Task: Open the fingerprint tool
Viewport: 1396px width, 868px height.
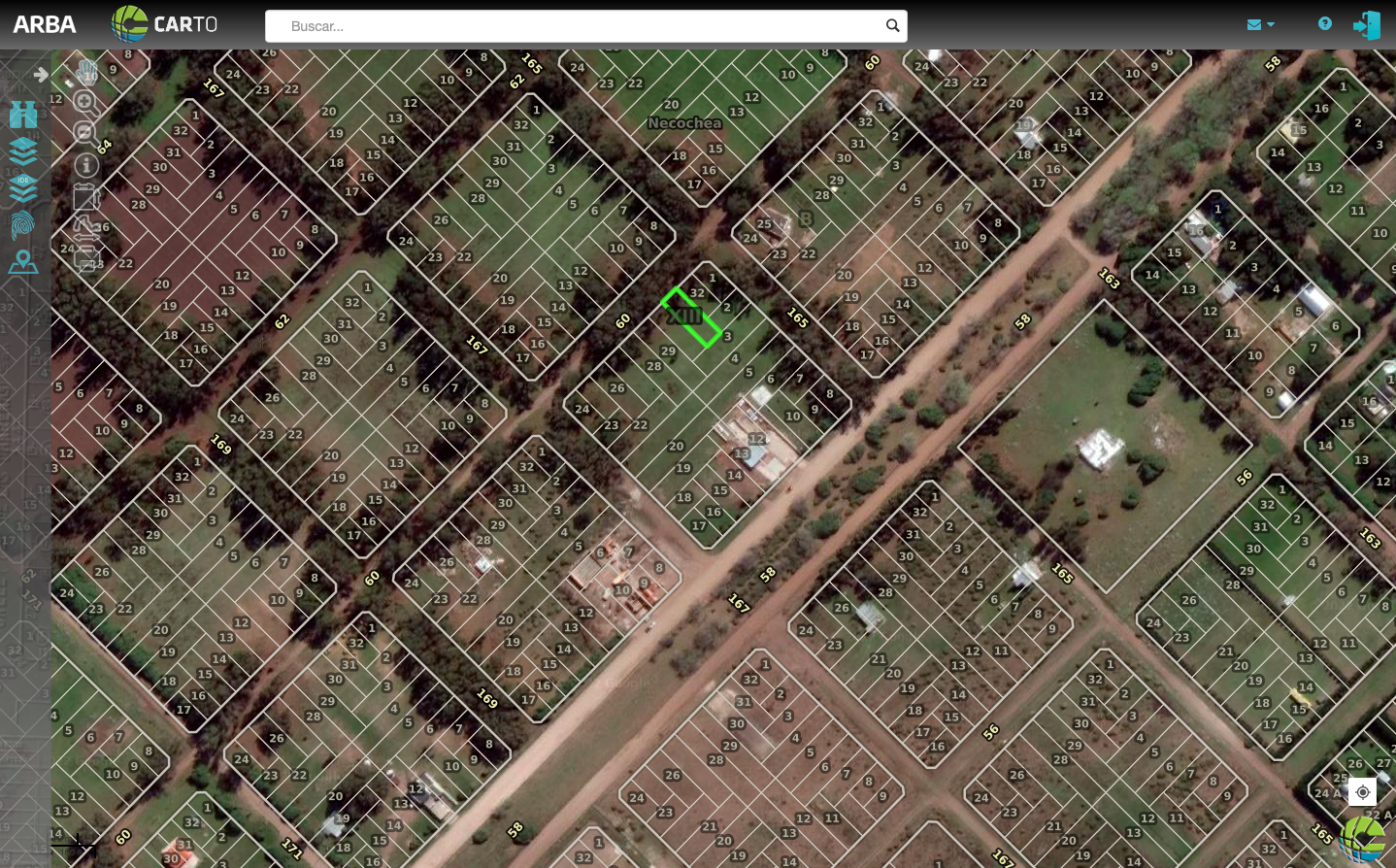Action: (23, 225)
